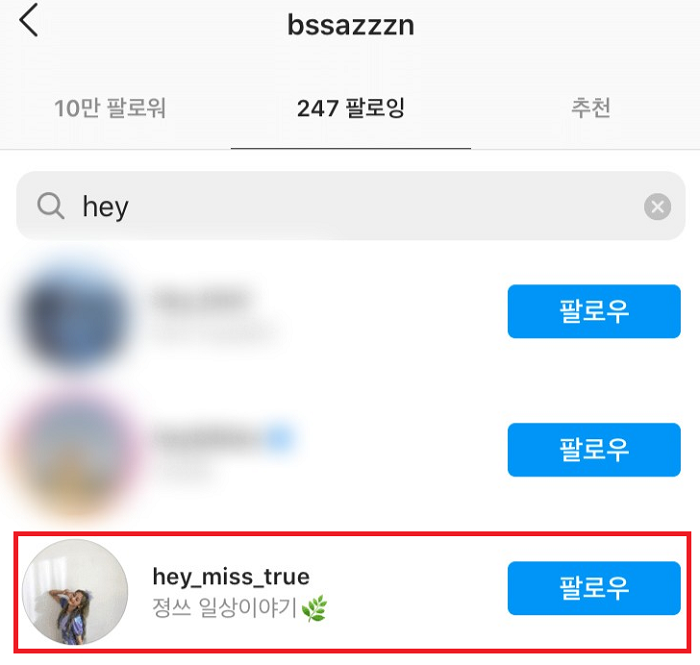Image resolution: width=700 pixels, height=665 pixels.
Task: Open the 추천 tab
Action: pyautogui.click(x=591, y=108)
